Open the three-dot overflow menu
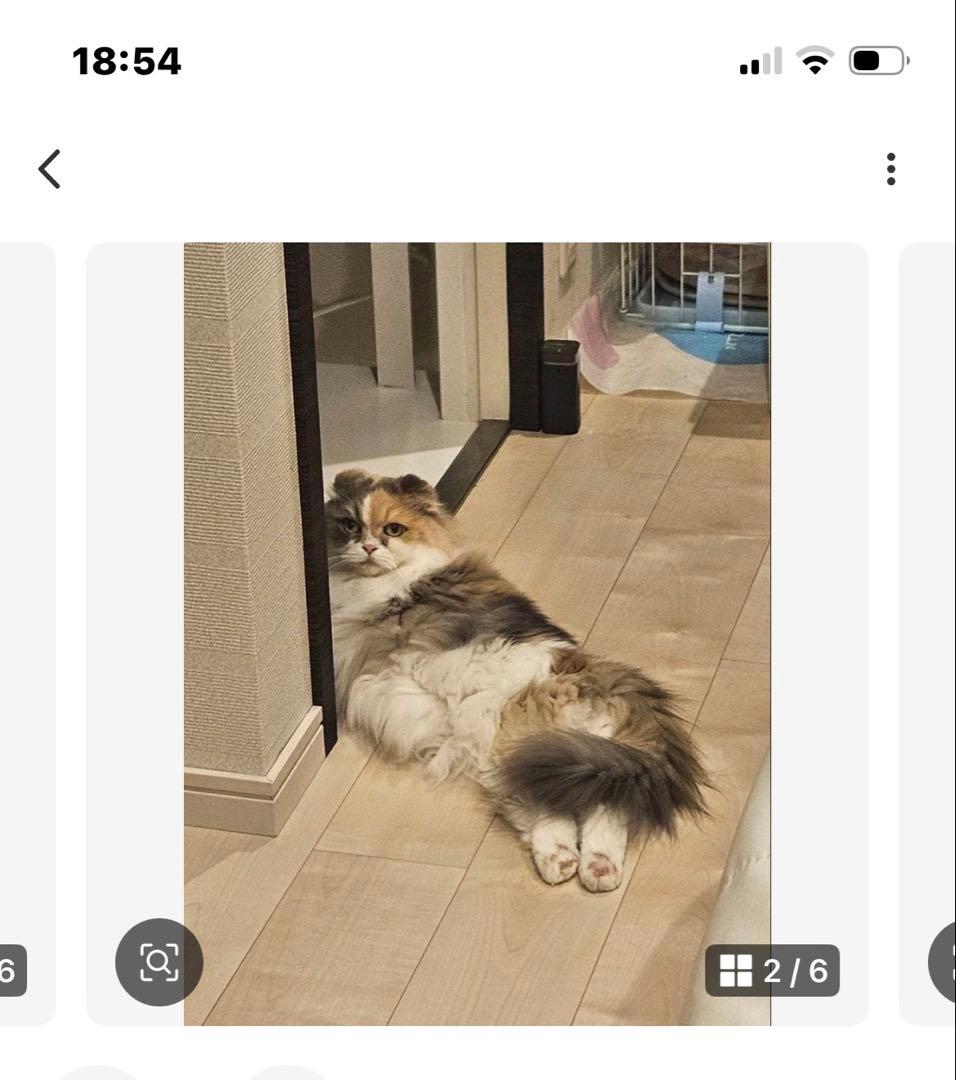 click(x=890, y=169)
